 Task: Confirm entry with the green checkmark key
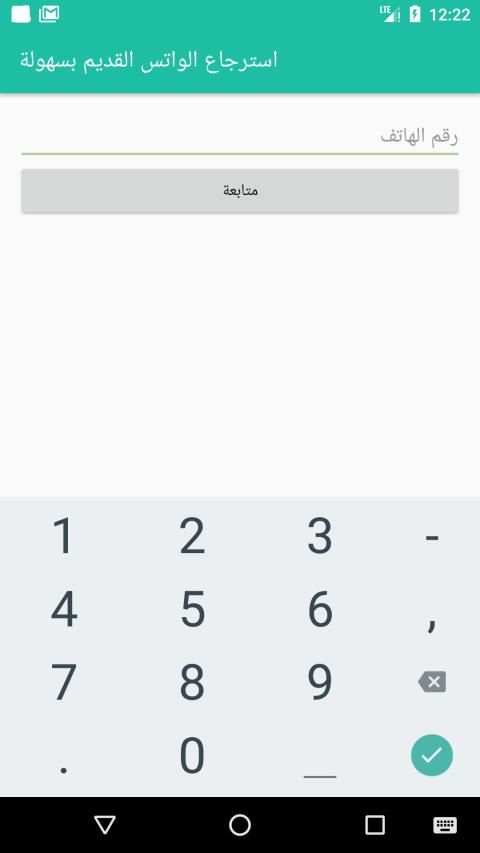(432, 755)
